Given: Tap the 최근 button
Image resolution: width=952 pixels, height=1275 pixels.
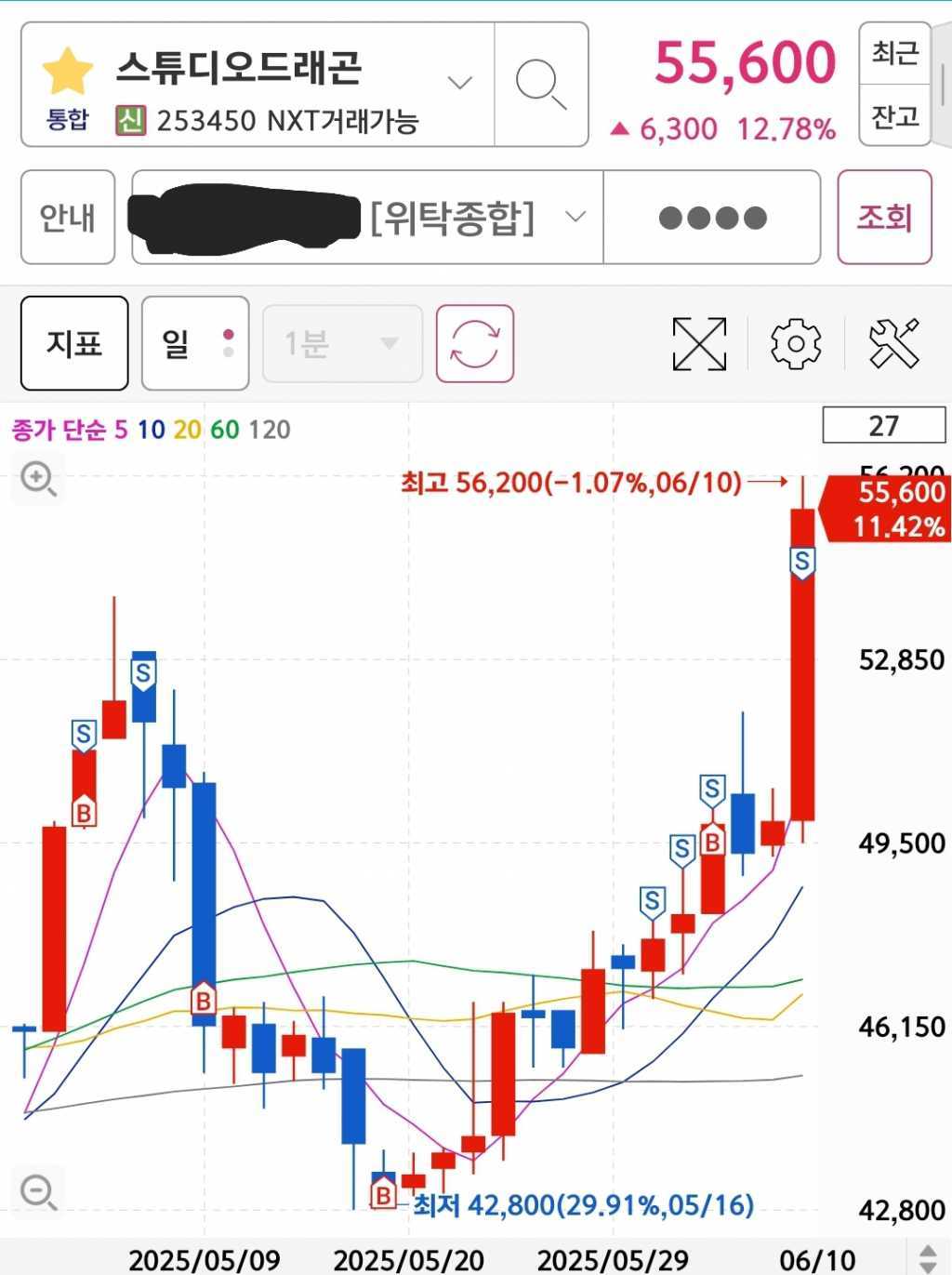Looking at the screenshot, I should 894,53.
